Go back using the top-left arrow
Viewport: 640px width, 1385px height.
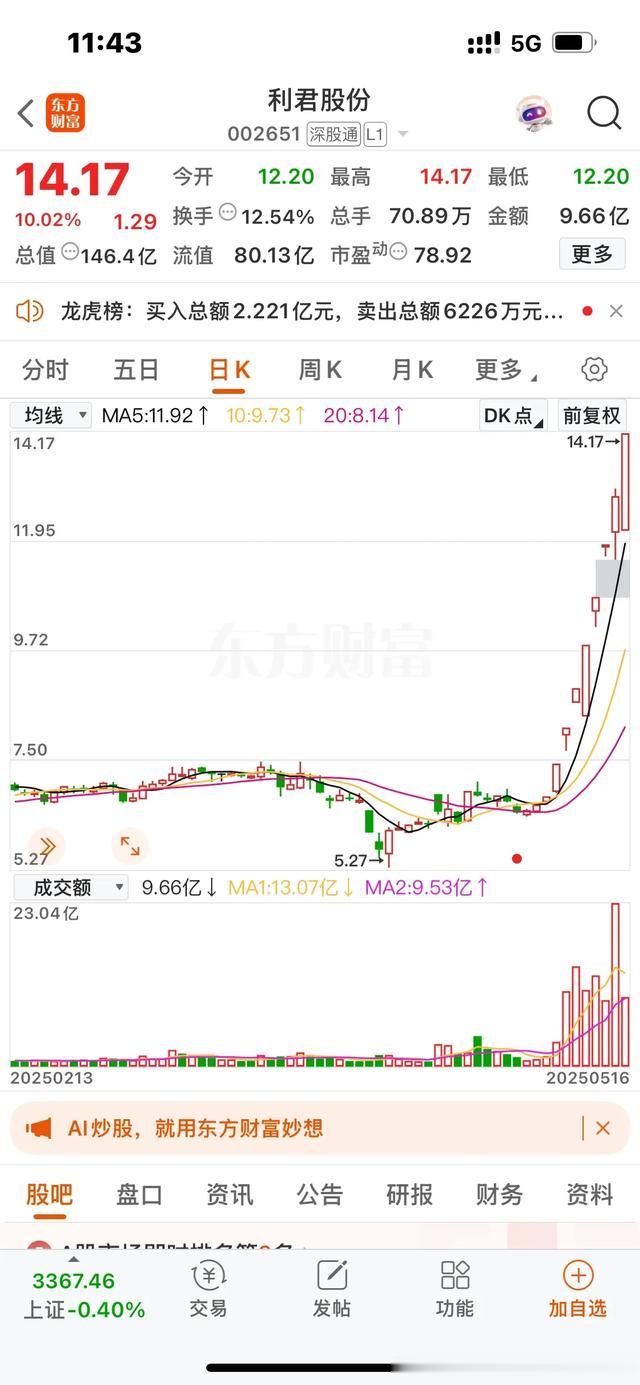(27, 113)
